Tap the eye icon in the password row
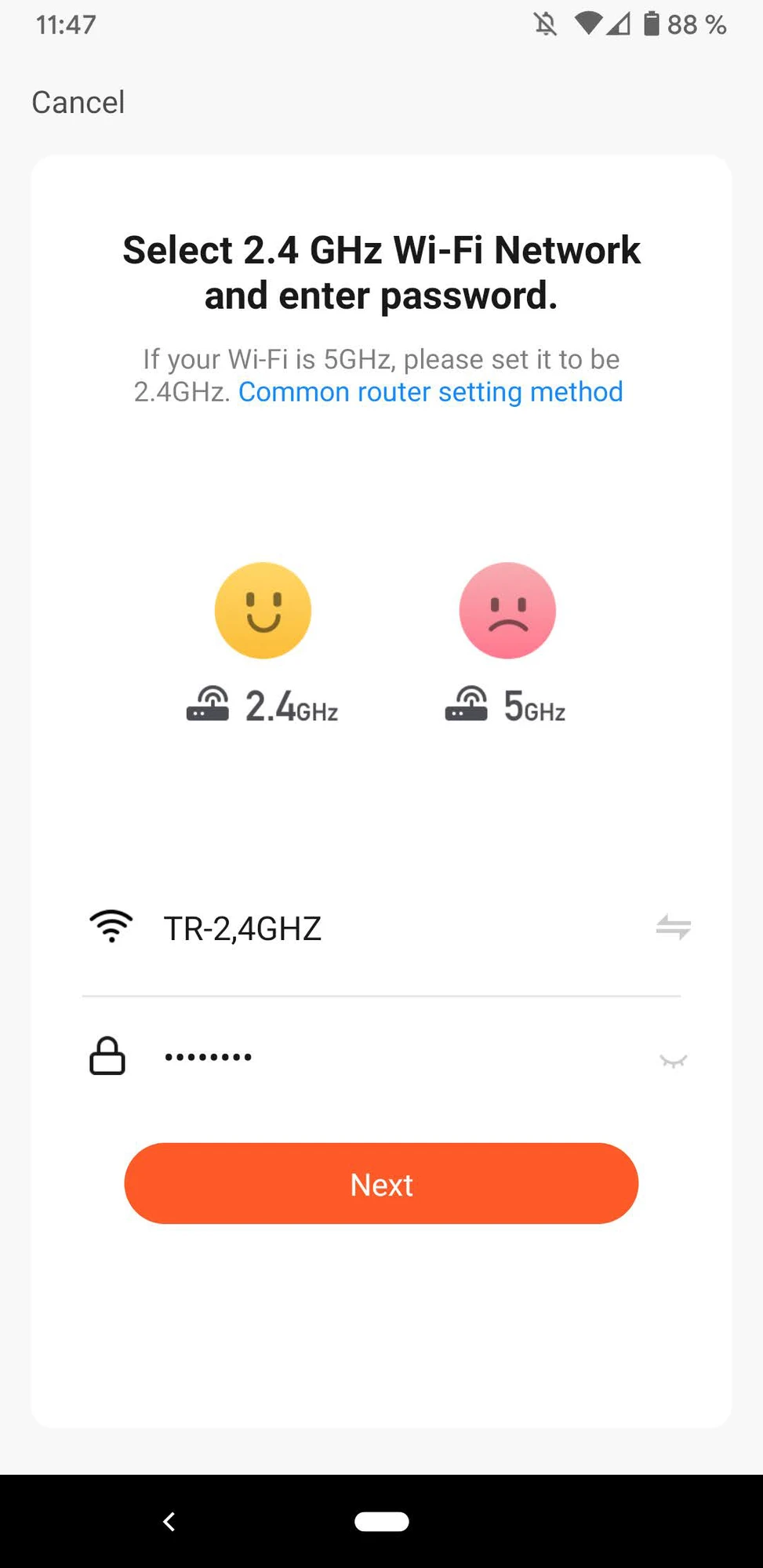This screenshot has width=763, height=1568. tap(674, 1060)
